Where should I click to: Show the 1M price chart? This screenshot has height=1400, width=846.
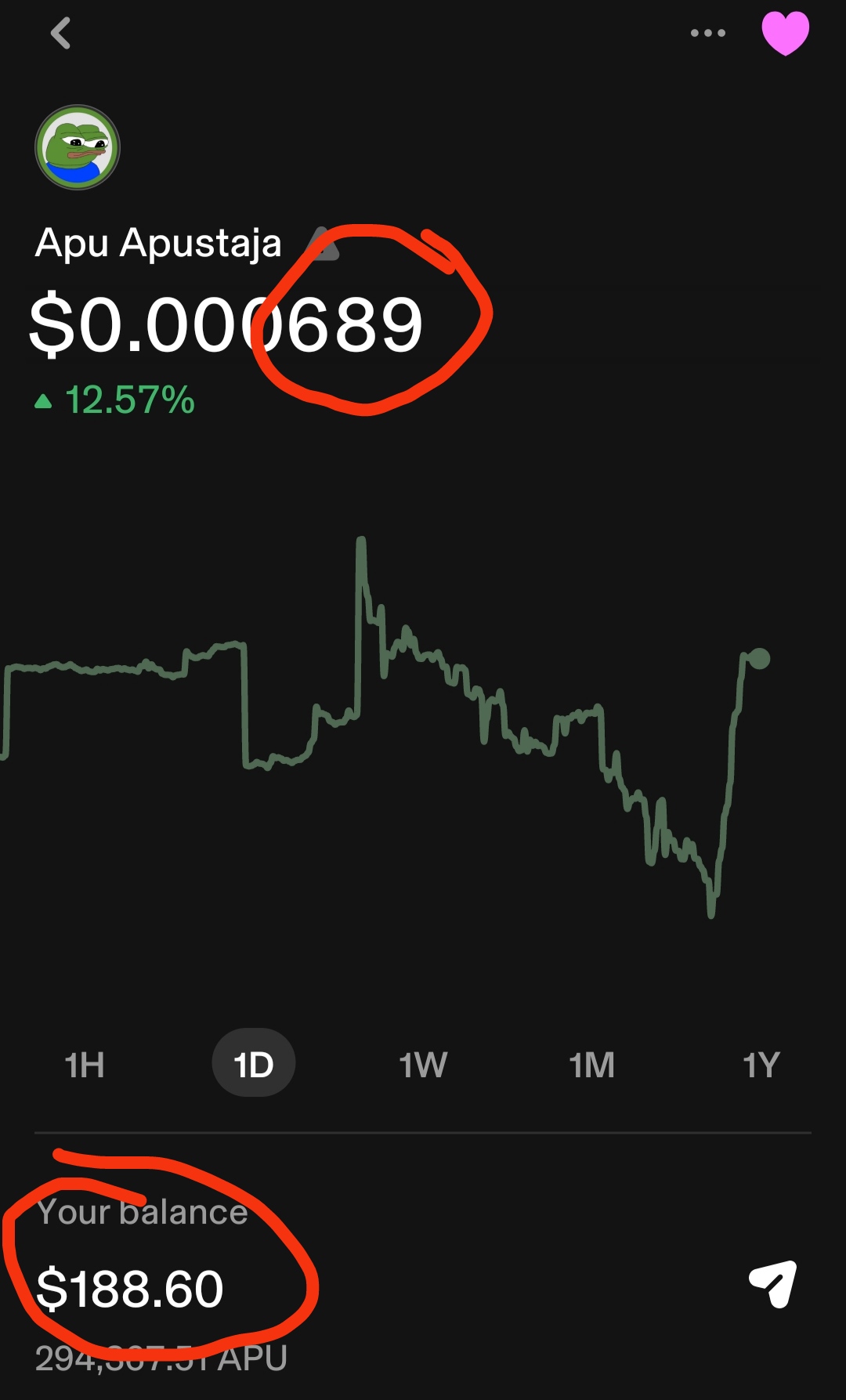pos(592,1065)
